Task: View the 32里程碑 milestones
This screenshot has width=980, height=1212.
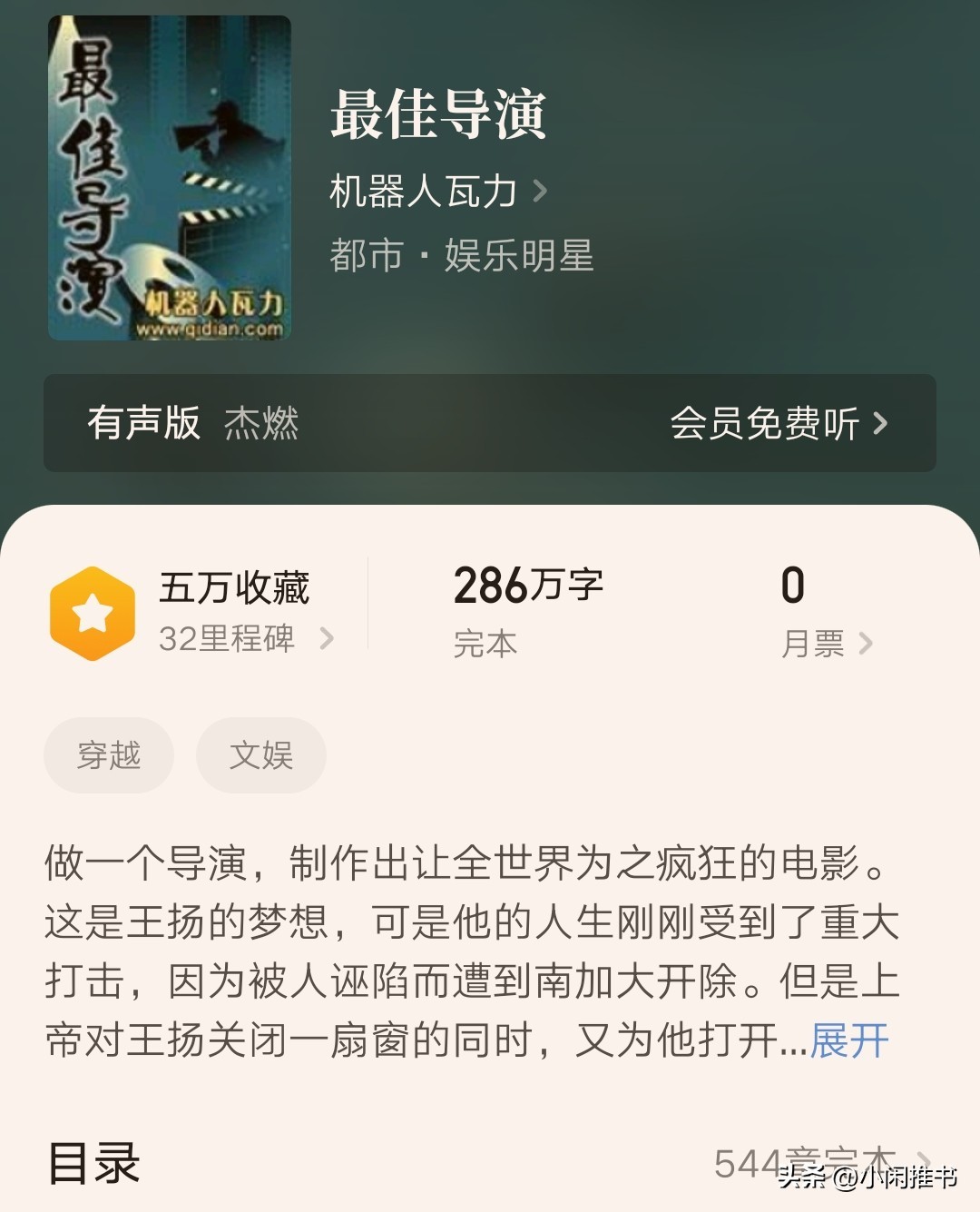Action: pyautogui.click(x=245, y=639)
